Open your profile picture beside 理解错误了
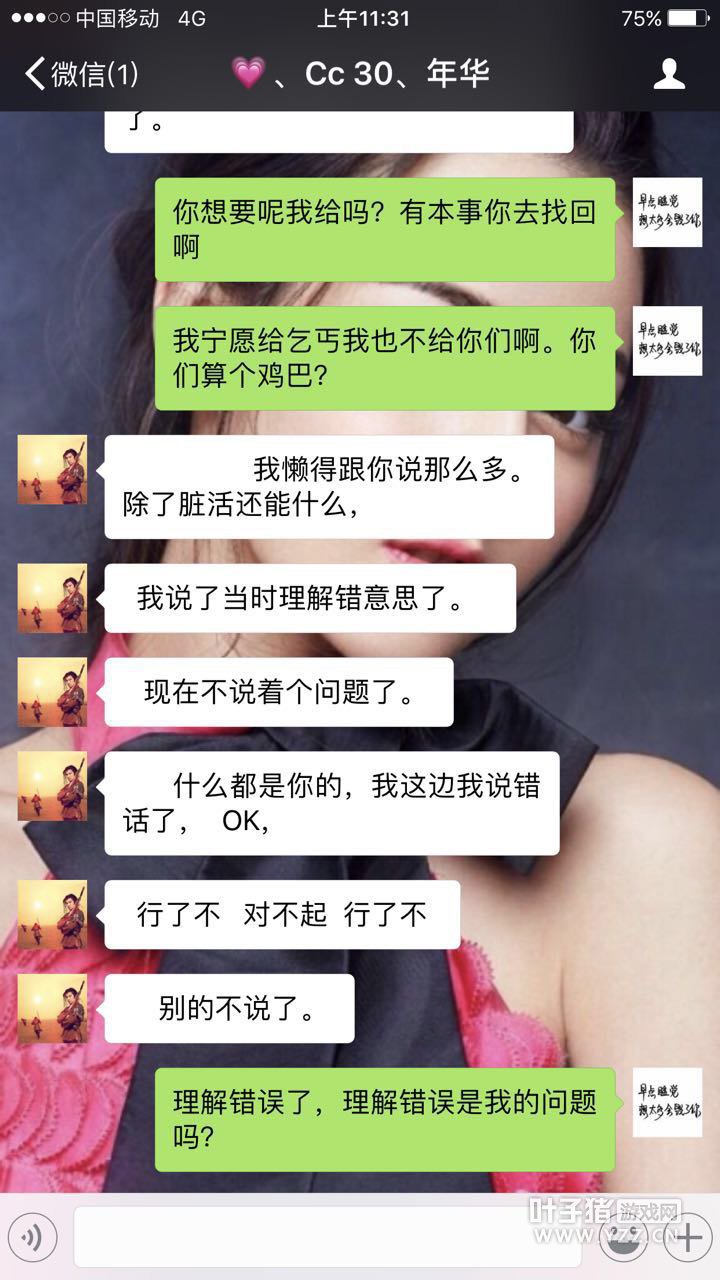This screenshot has width=720, height=1280. point(667,1102)
